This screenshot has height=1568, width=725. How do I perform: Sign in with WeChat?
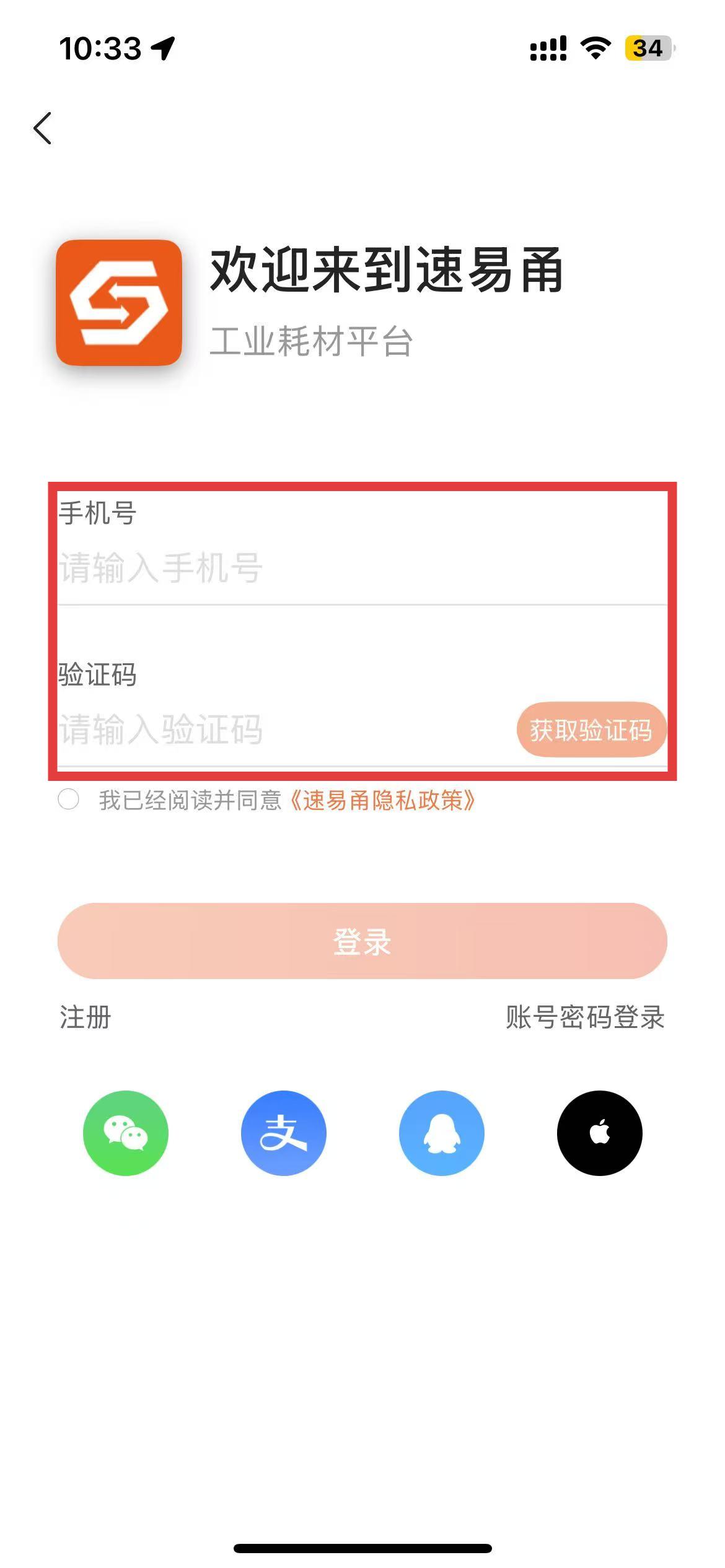pos(126,1133)
